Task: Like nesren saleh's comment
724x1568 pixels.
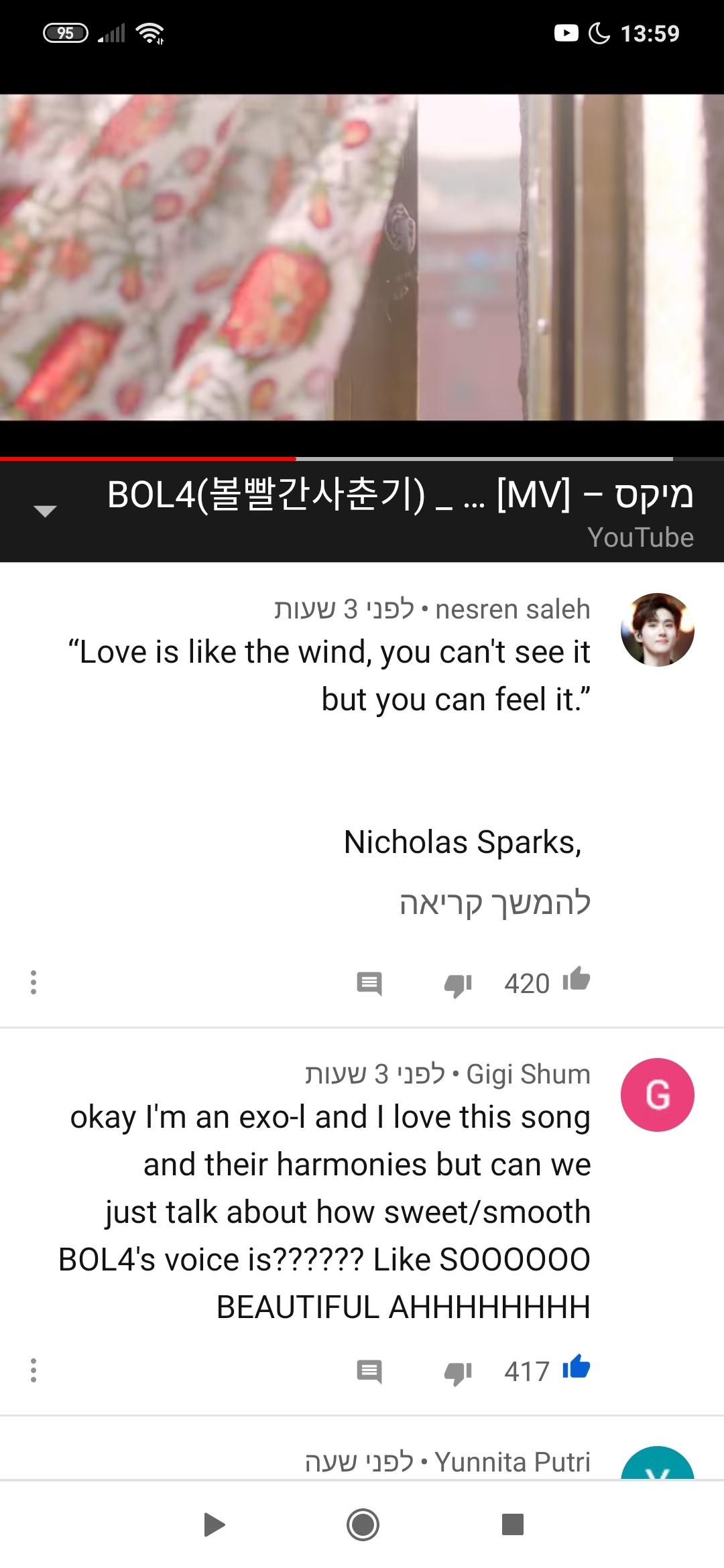Action: 576,981
